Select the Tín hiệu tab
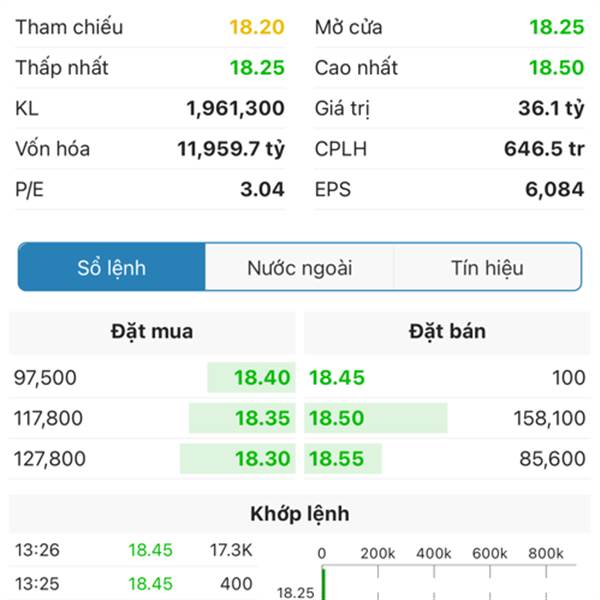 [487, 267]
